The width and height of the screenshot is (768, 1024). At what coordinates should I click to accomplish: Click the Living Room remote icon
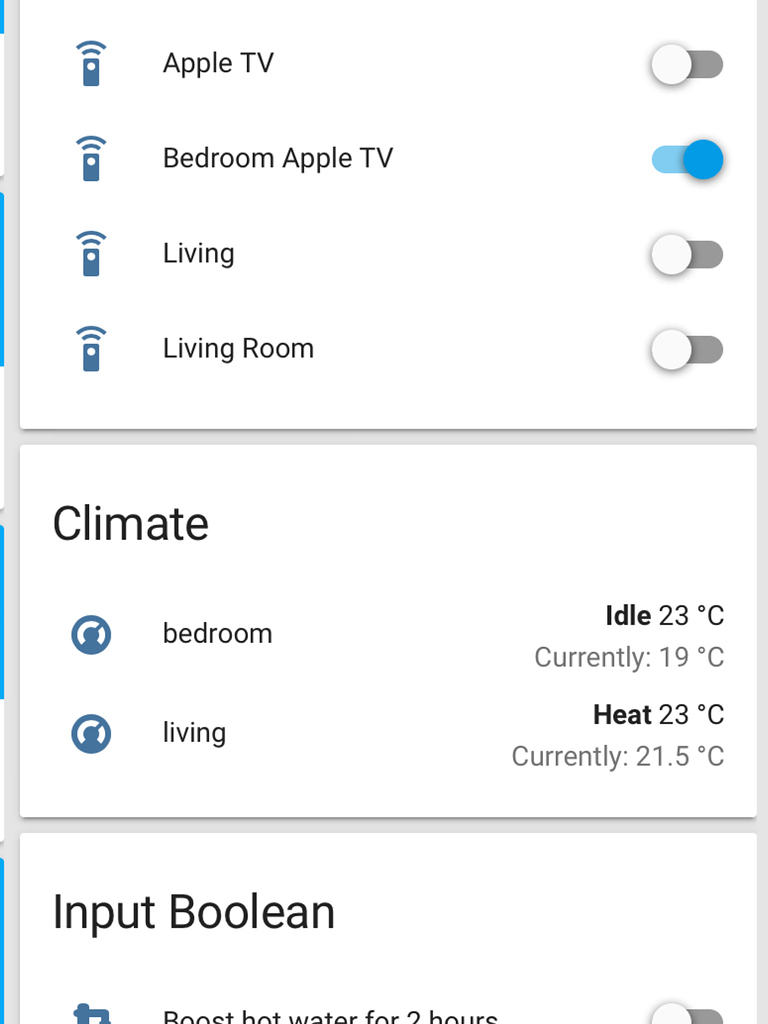coord(91,348)
